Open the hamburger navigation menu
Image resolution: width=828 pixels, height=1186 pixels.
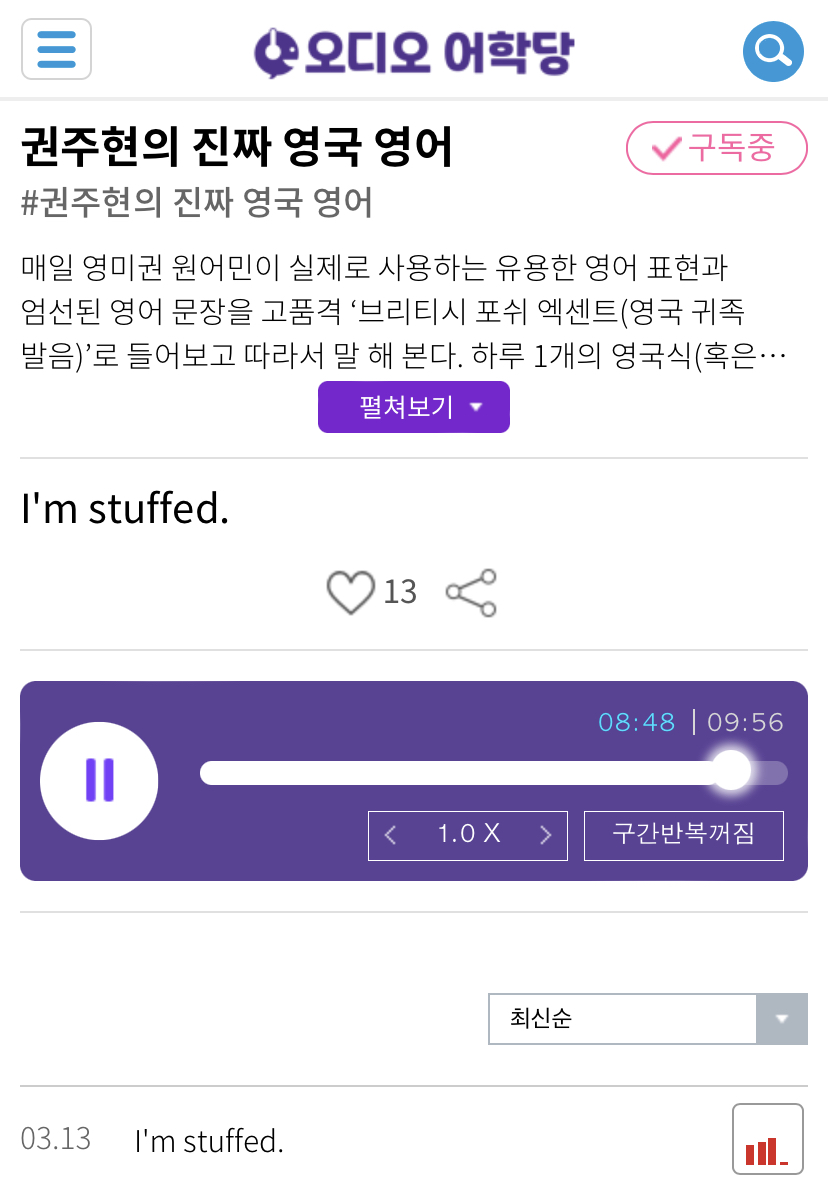[x=56, y=49]
